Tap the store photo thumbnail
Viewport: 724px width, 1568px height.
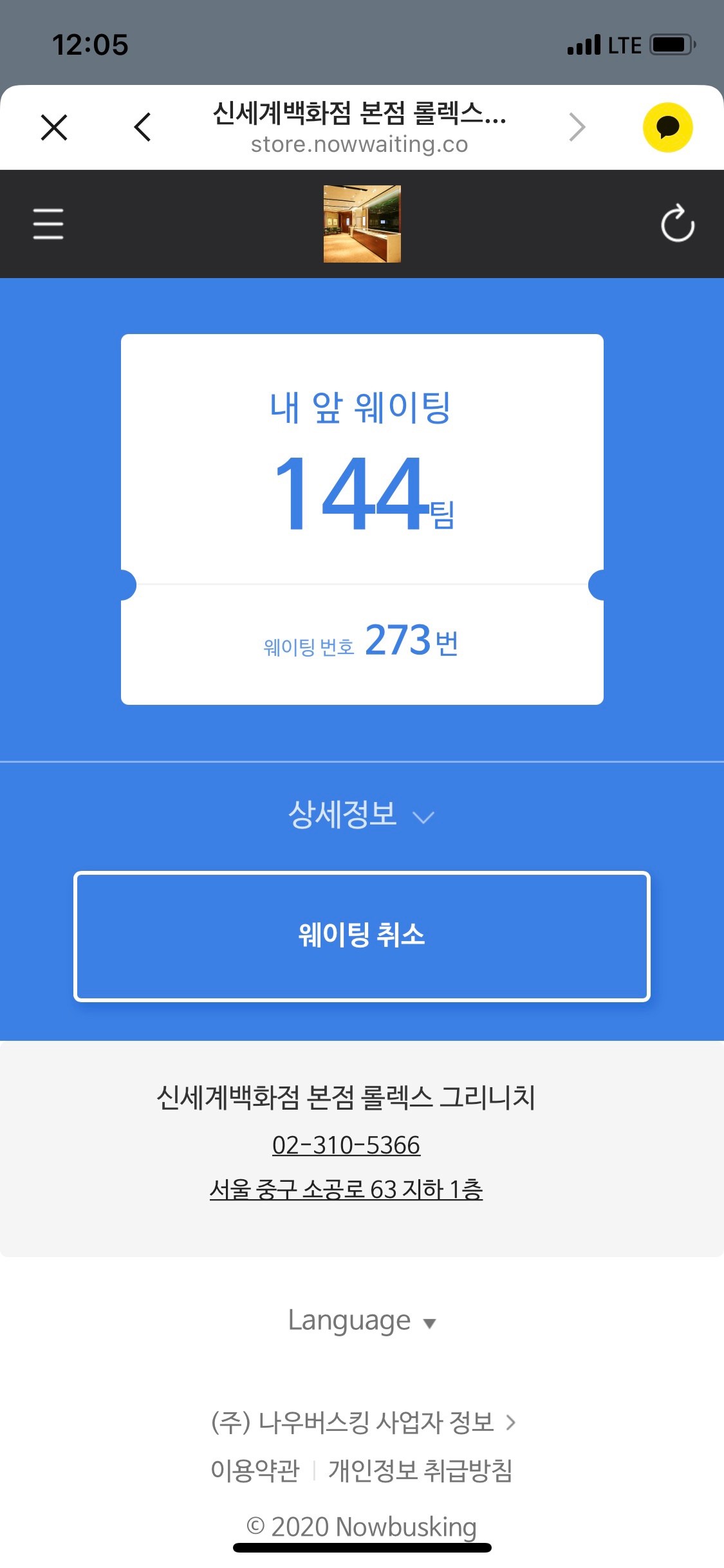click(x=362, y=224)
